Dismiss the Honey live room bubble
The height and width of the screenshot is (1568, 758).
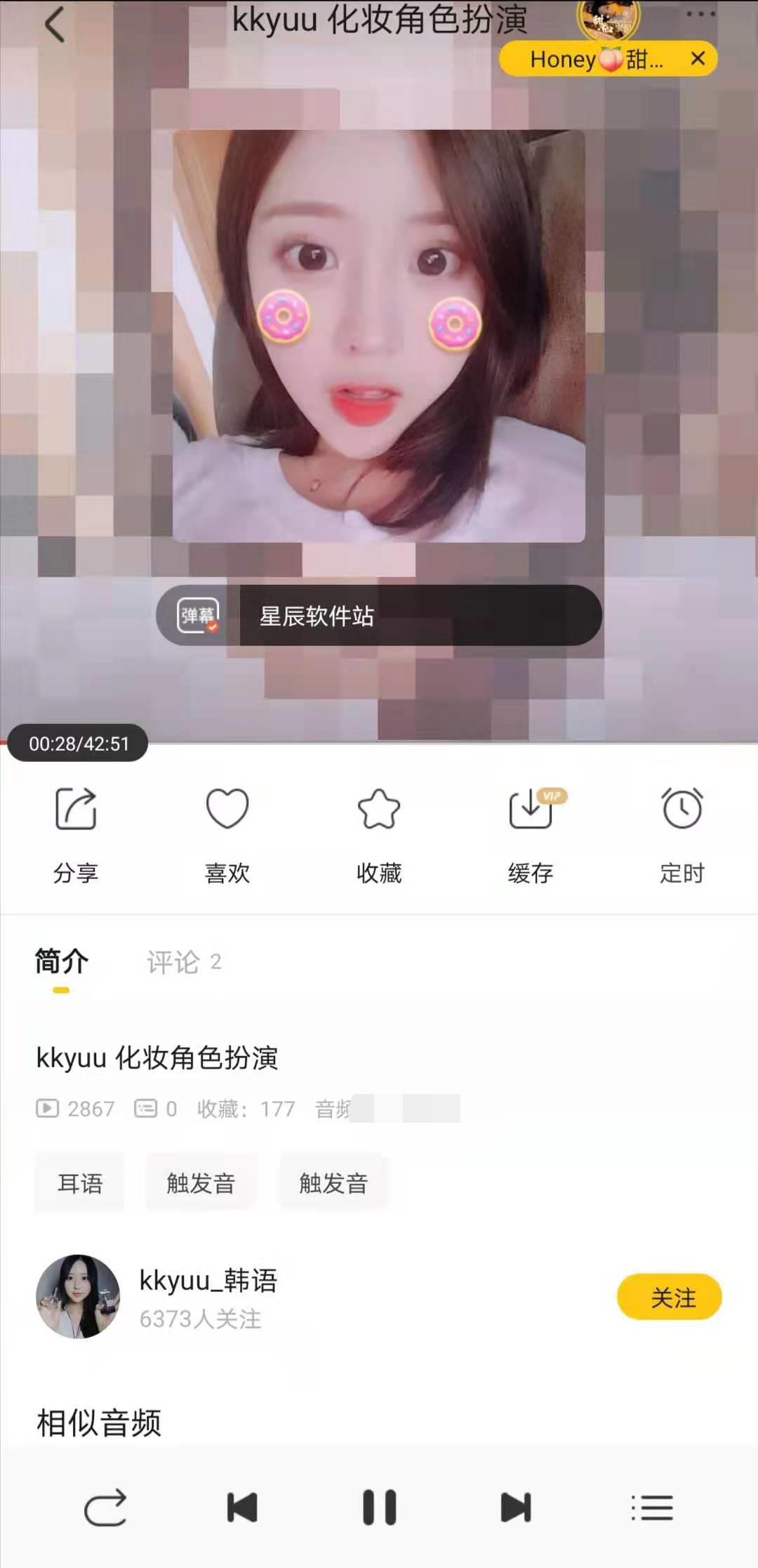(x=697, y=59)
